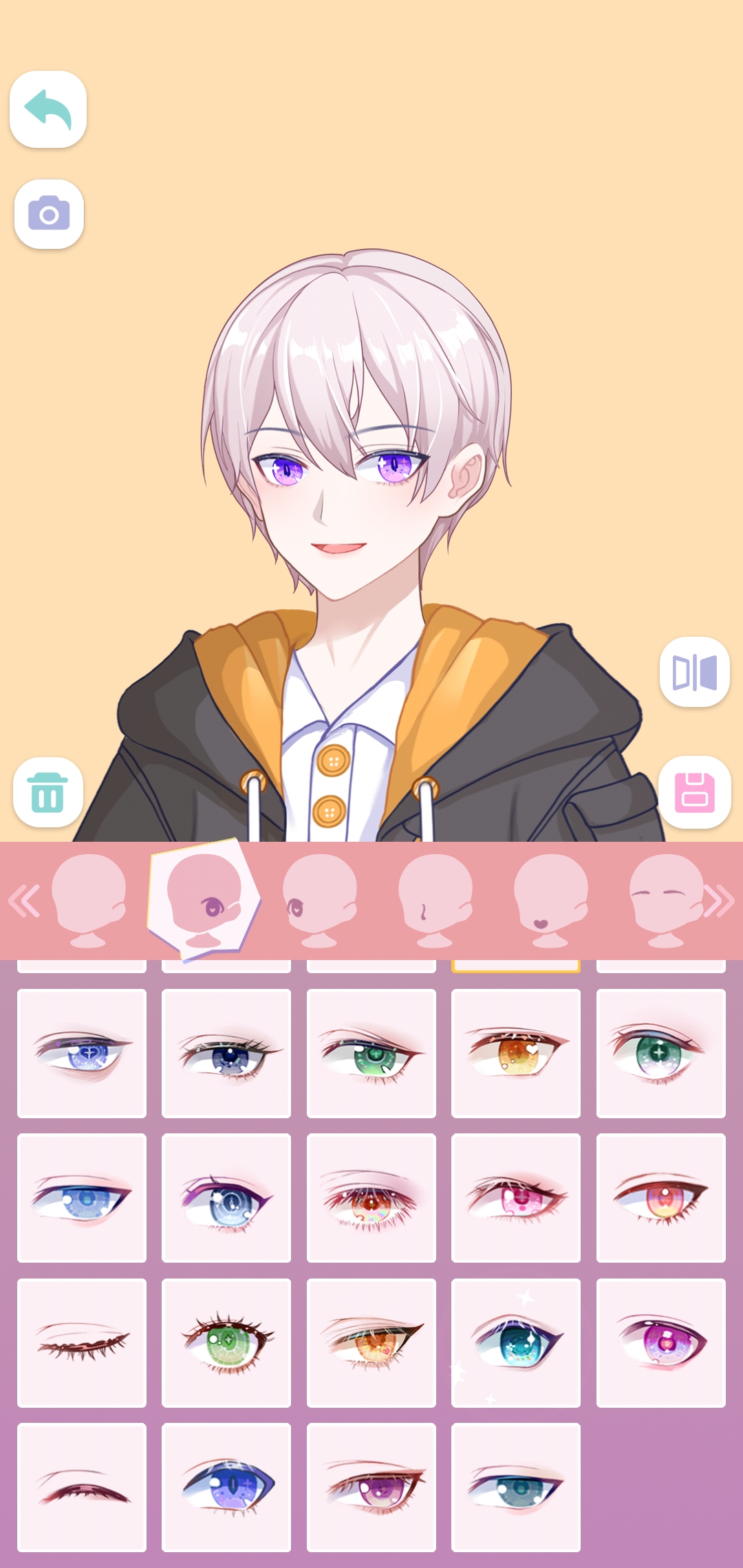Apply the pink heart-pupil eye style
This screenshot has width=743, height=1568.
coord(516,1197)
